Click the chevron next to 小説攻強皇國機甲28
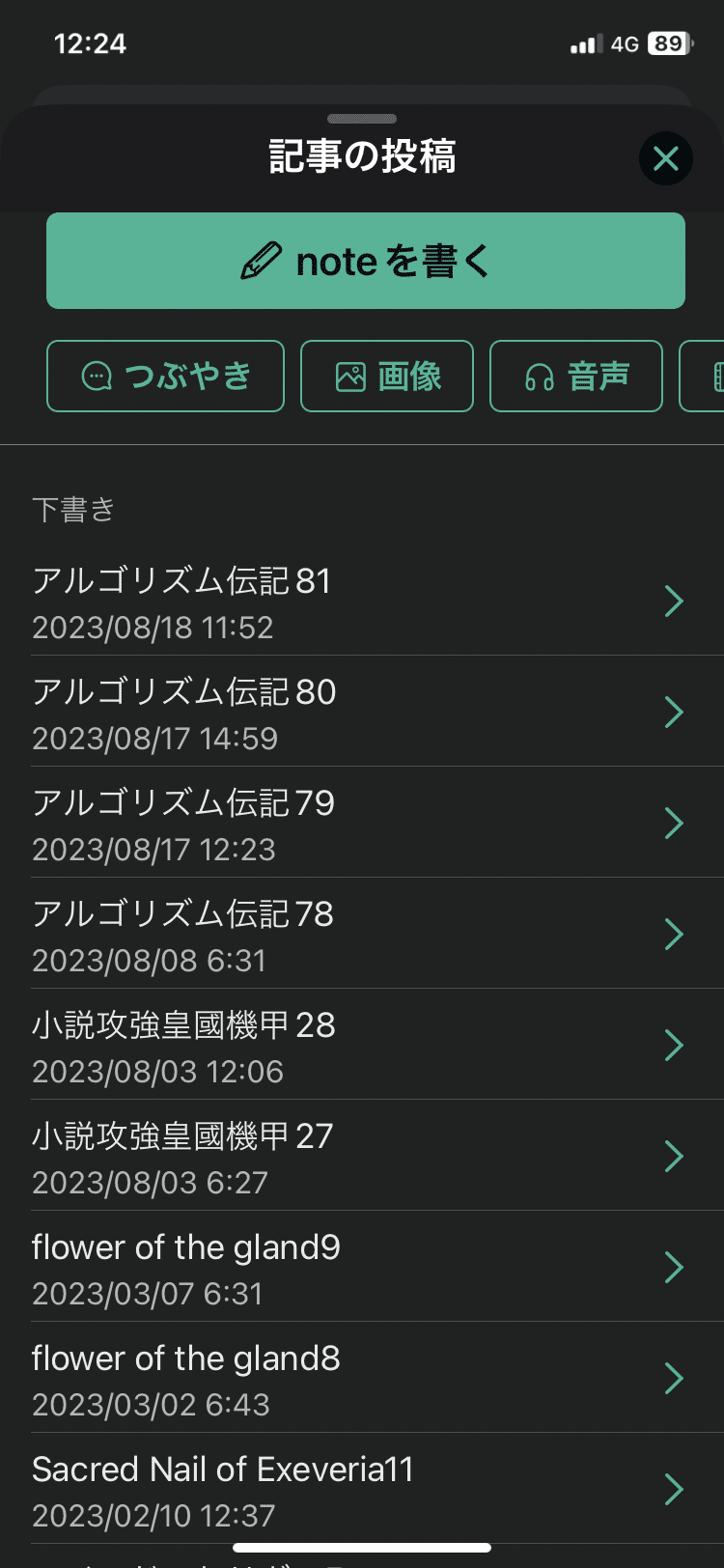The image size is (724, 1568). click(x=674, y=1045)
